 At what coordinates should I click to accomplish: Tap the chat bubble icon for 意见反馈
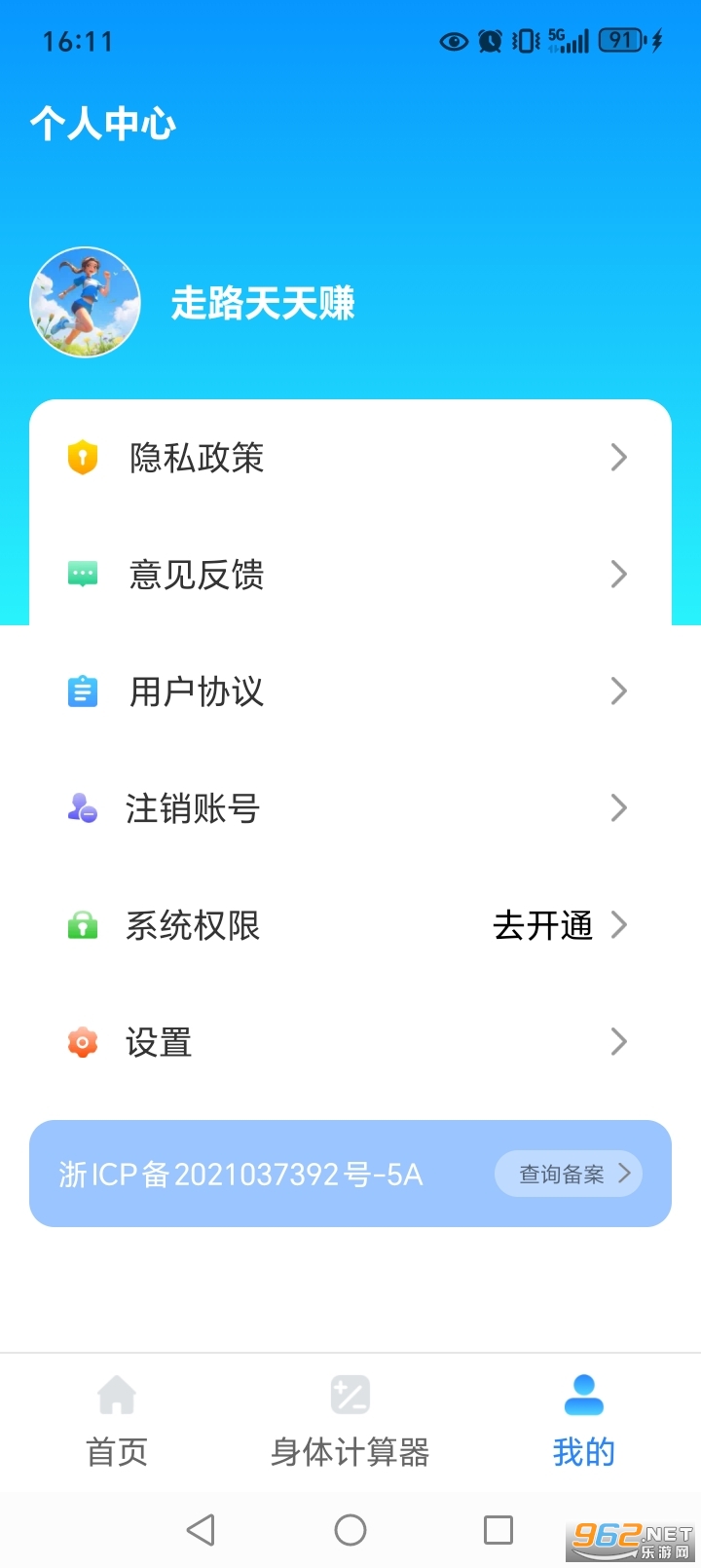82,575
